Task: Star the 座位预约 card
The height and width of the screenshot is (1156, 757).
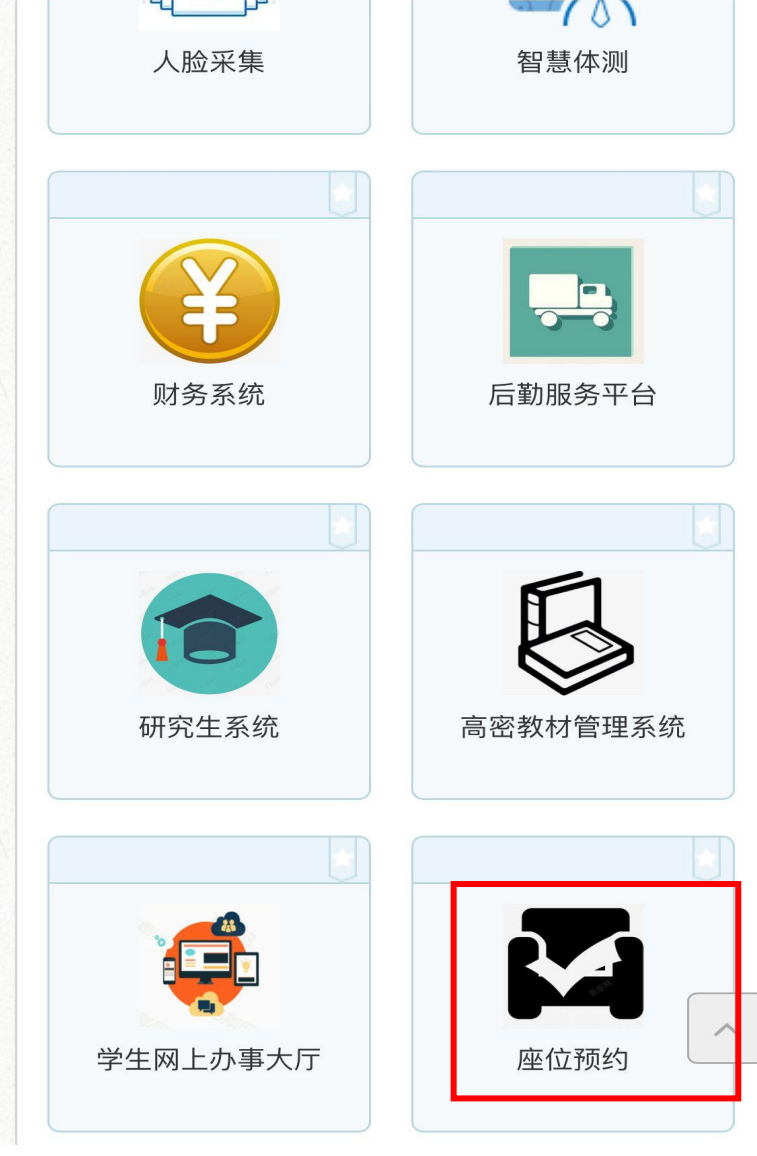Action: [x=707, y=859]
